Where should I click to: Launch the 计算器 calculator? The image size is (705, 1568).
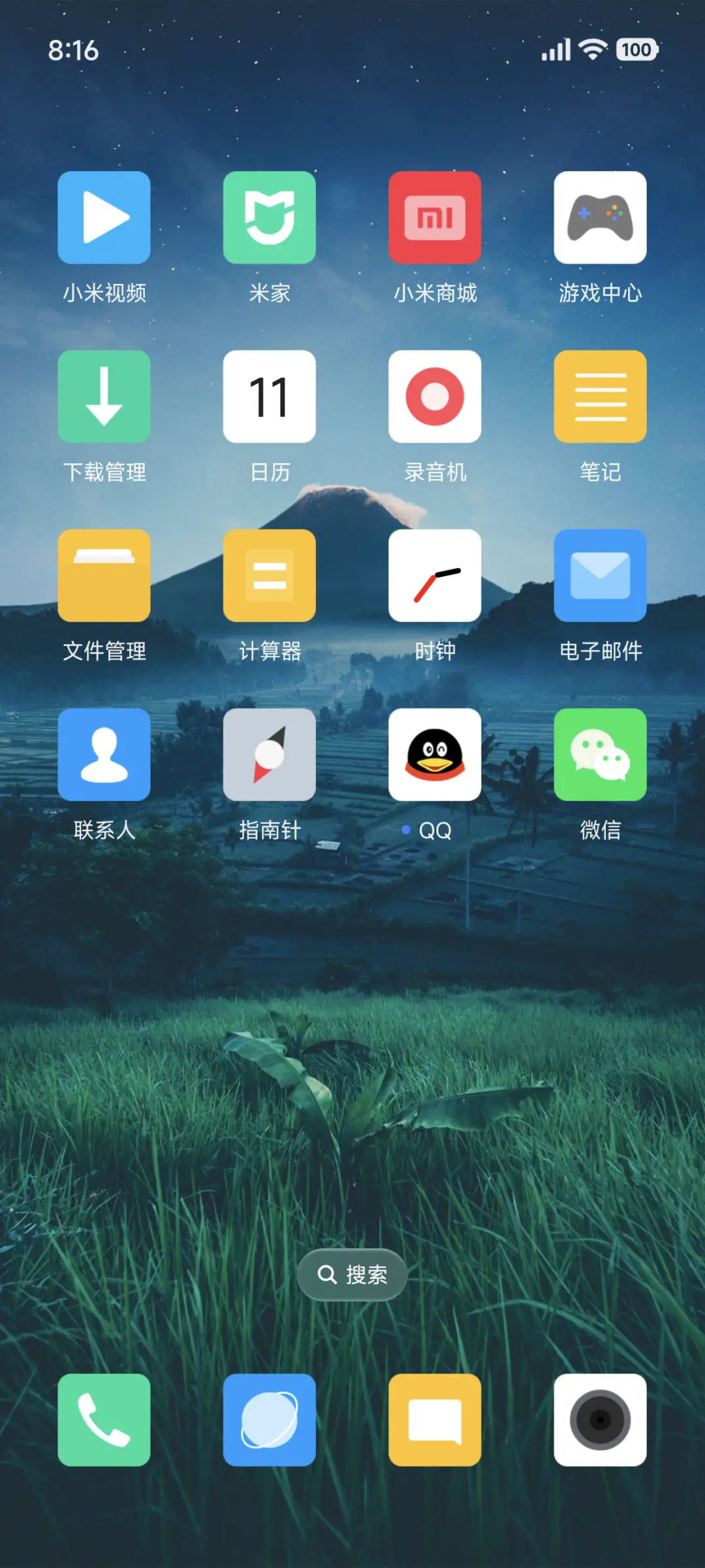270,576
